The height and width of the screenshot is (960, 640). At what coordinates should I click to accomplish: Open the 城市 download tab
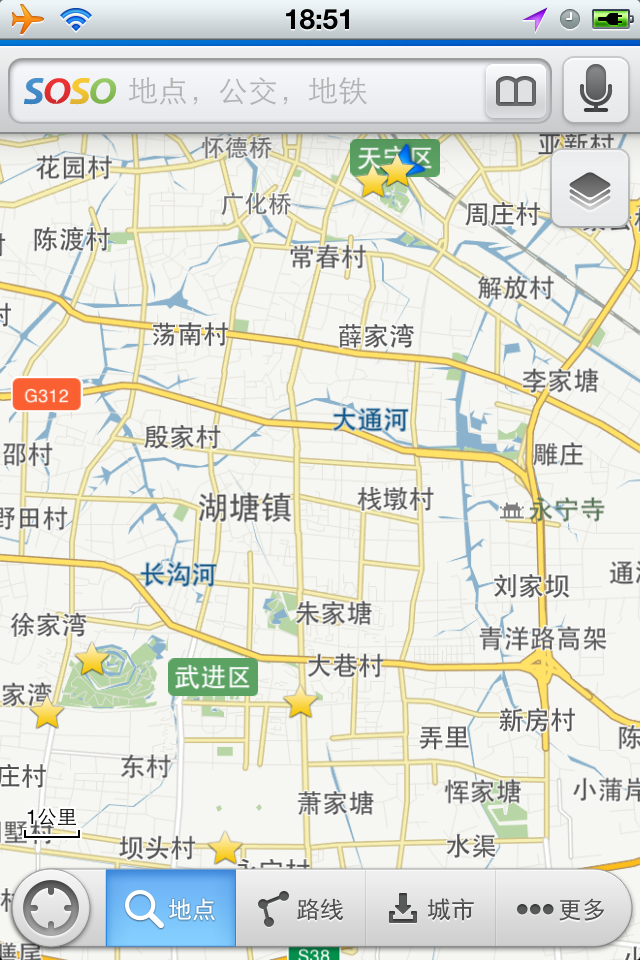[x=431, y=909]
